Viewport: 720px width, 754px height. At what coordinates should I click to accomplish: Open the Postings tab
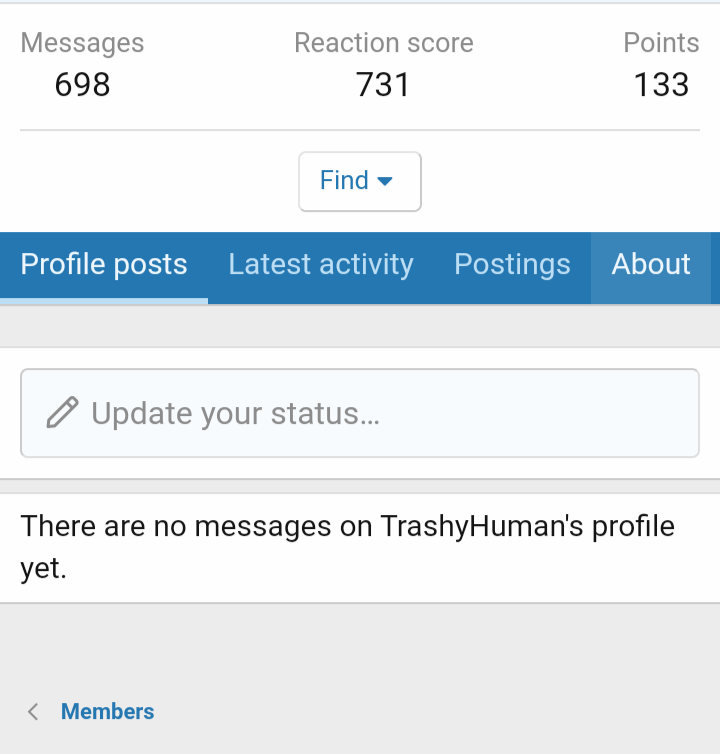[x=512, y=265]
